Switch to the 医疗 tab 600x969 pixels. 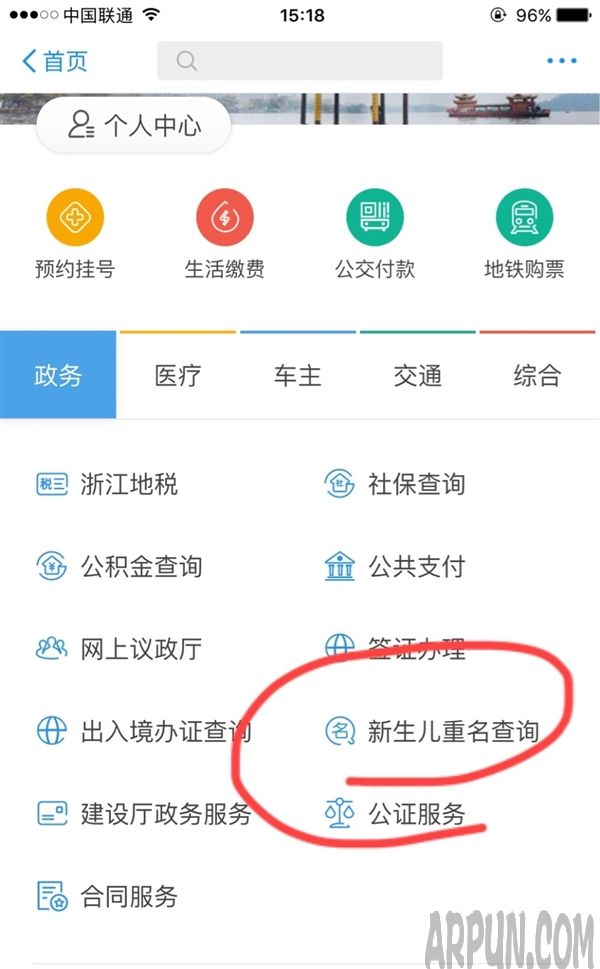pyautogui.click(x=178, y=376)
